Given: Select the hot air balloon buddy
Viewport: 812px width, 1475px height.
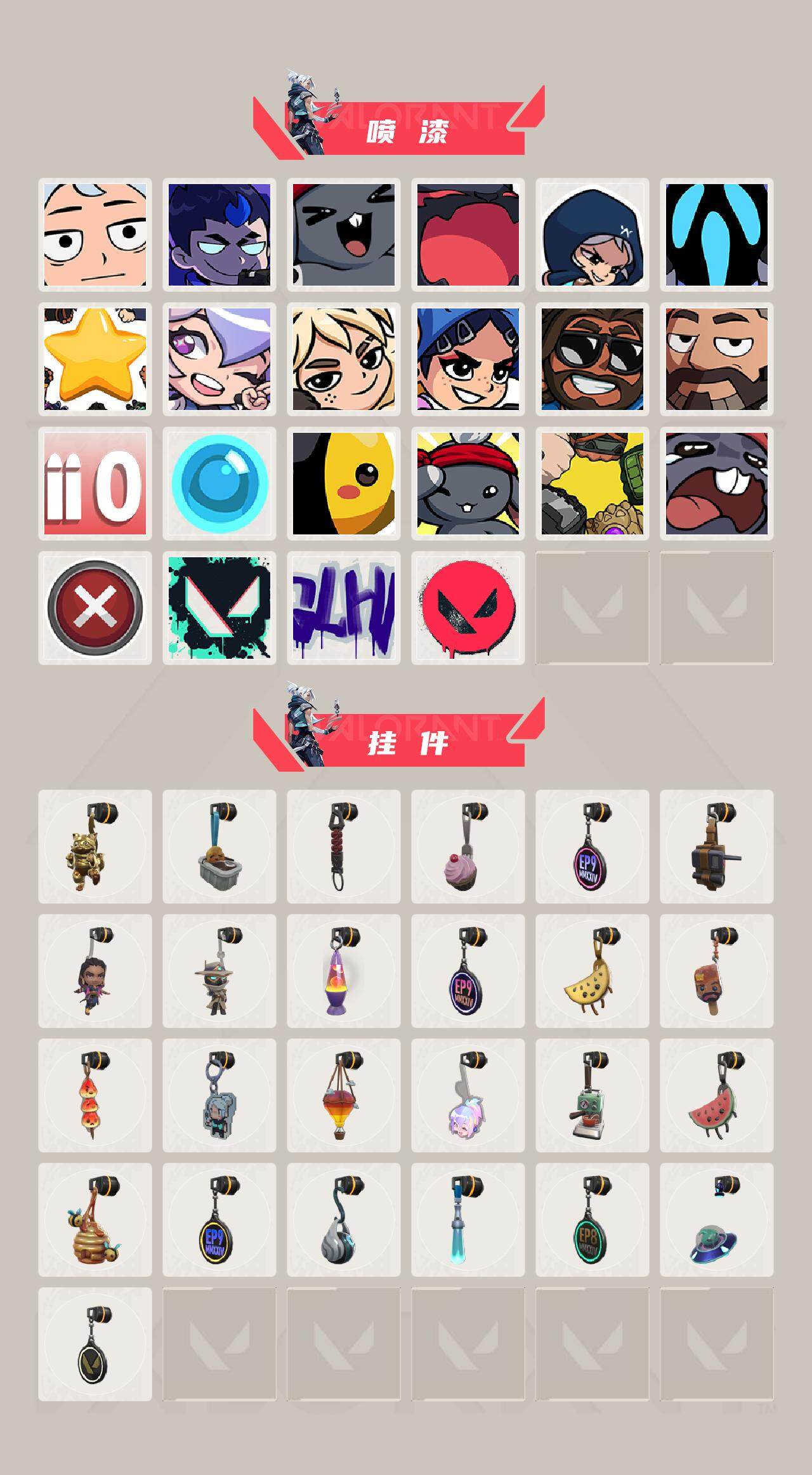Looking at the screenshot, I should (x=343, y=1104).
